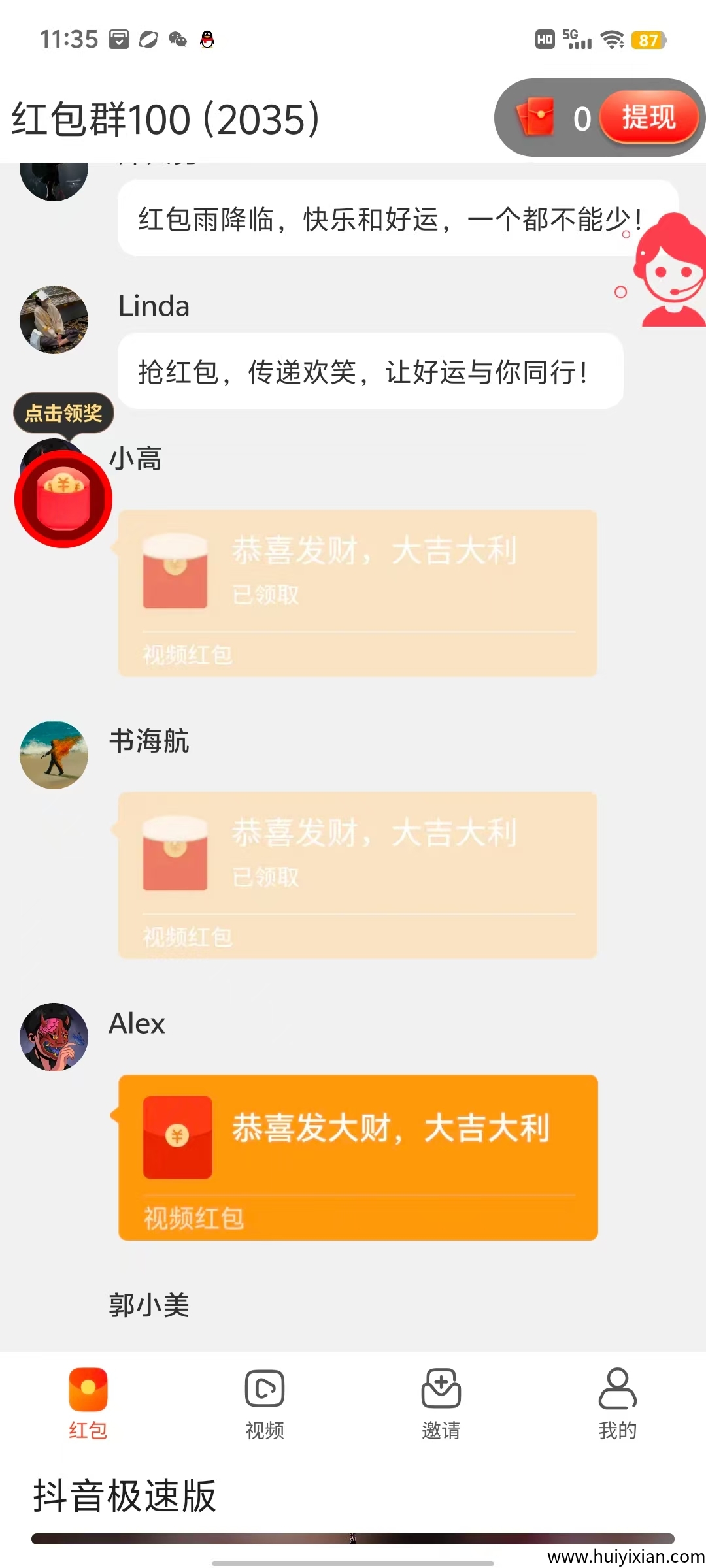Open 小高's claimed red envelope

tap(358, 593)
